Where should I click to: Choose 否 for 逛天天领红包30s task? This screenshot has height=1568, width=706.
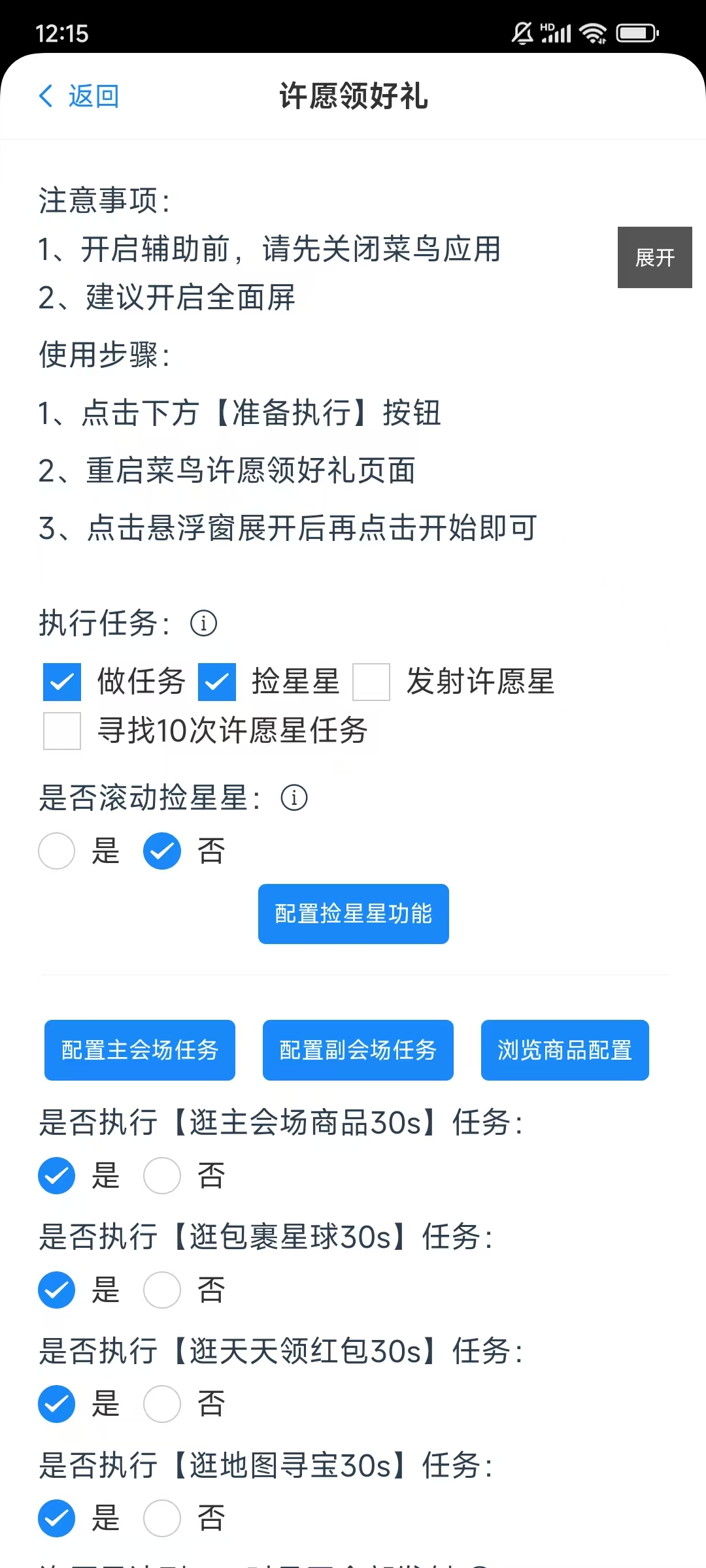tap(162, 1404)
